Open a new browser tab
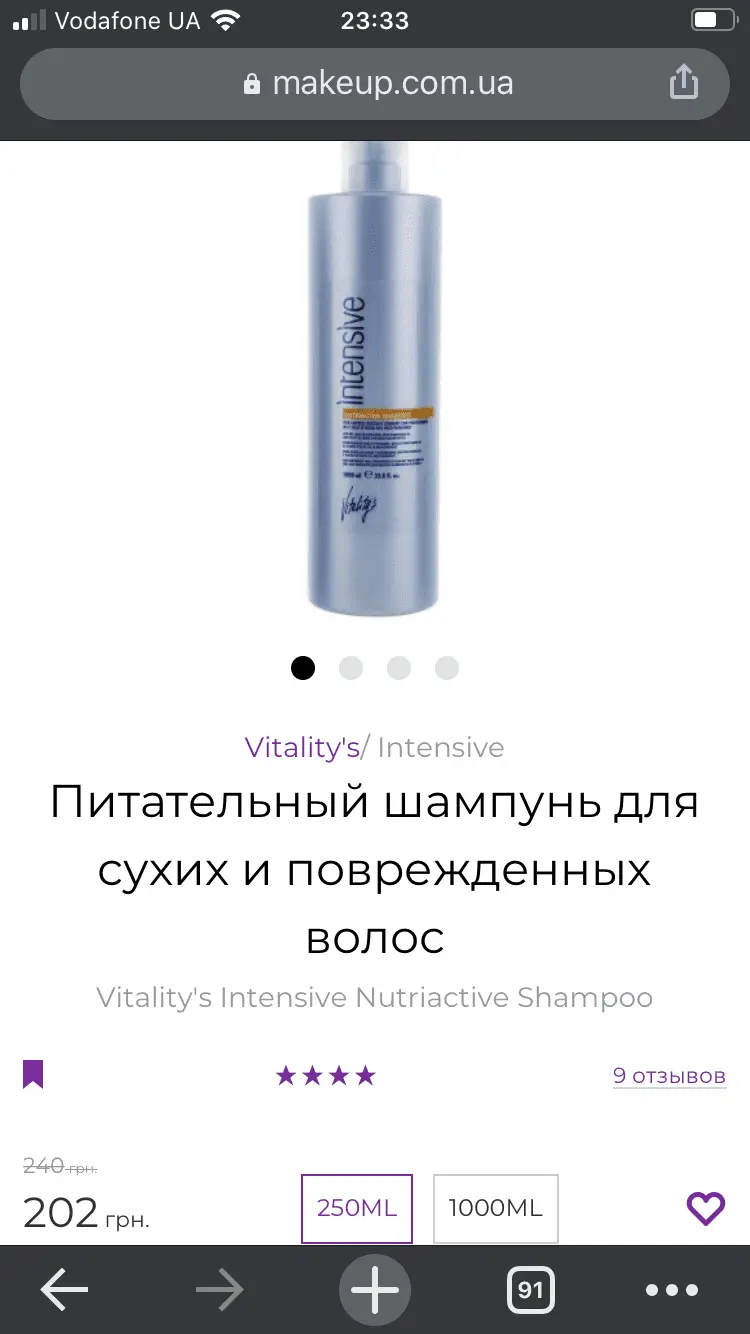 point(375,1290)
